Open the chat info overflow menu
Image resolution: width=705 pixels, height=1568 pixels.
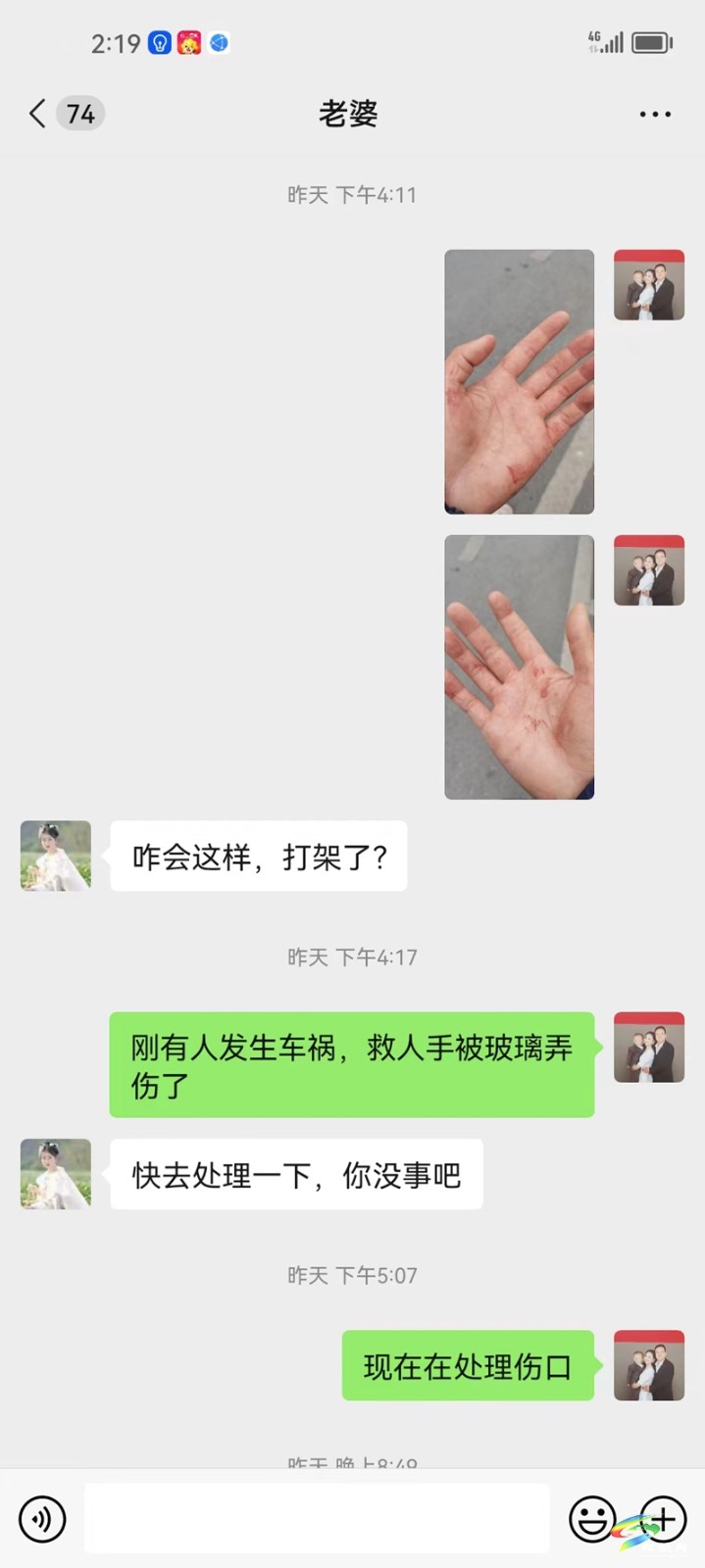click(654, 115)
